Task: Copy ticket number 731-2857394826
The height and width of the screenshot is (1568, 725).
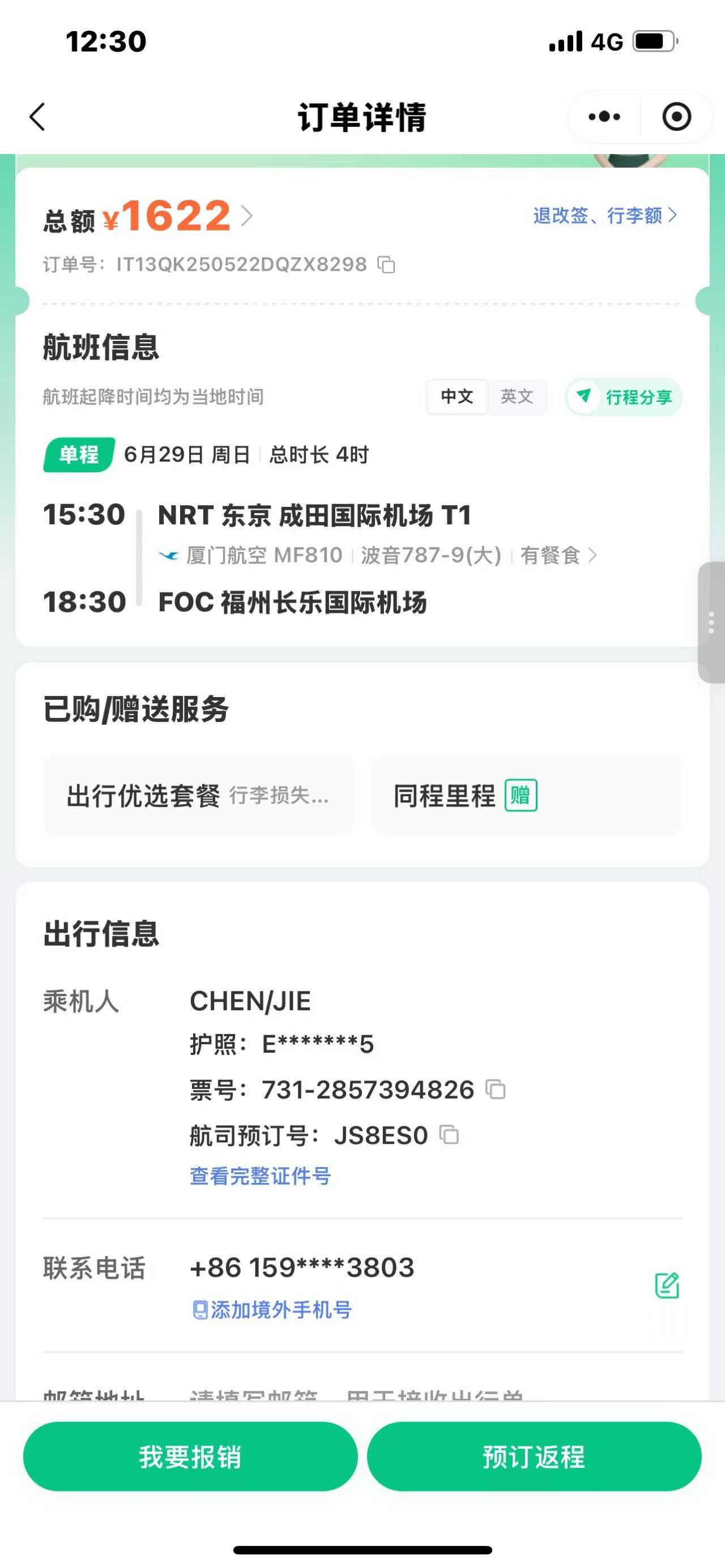Action: pos(496,1090)
